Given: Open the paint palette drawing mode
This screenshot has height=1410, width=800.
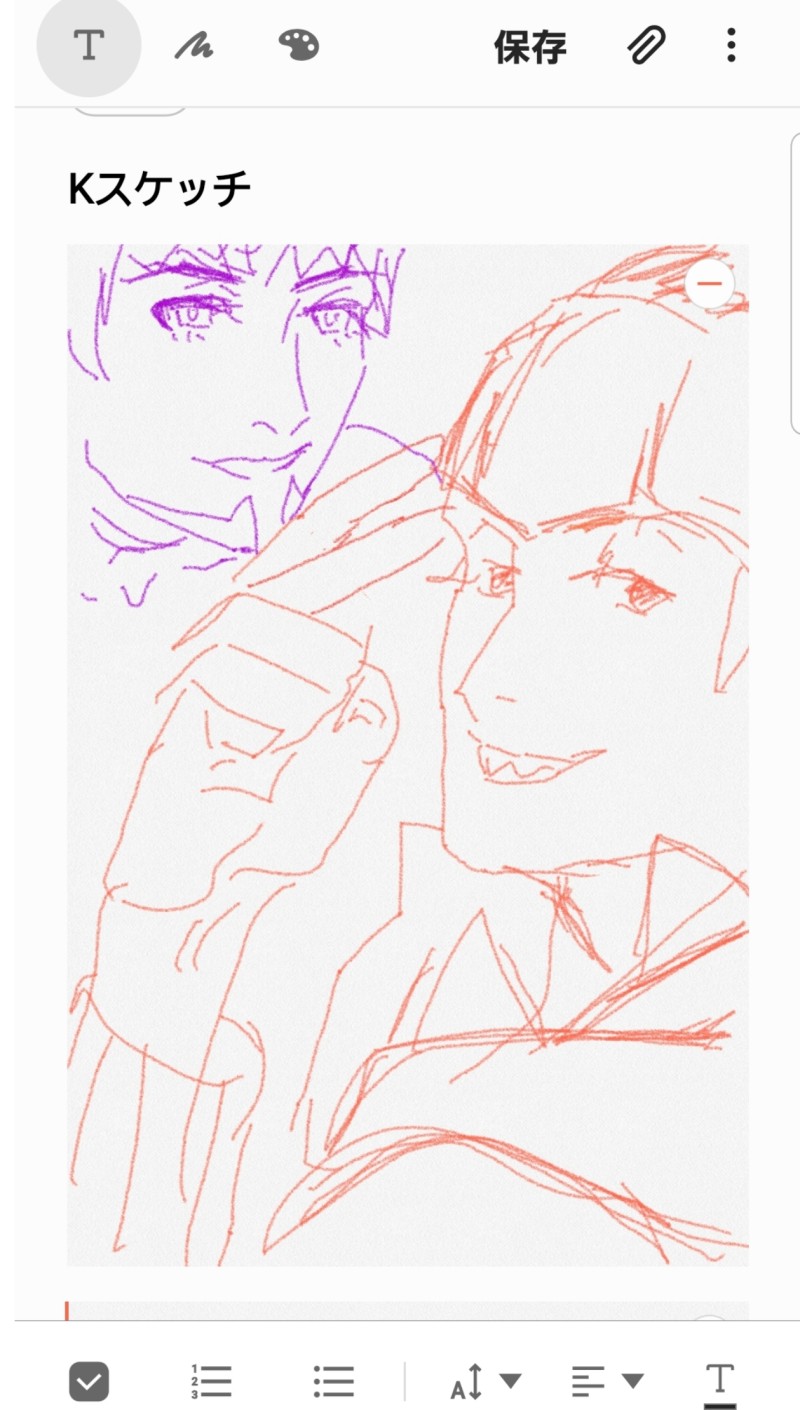Looking at the screenshot, I should click(298, 46).
